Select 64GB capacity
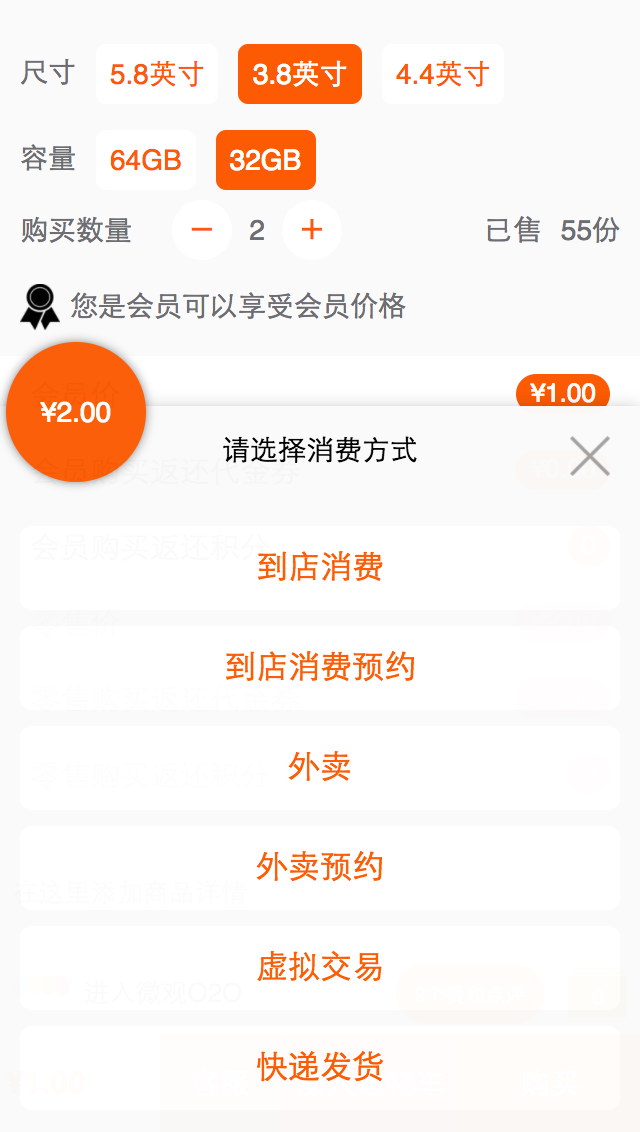640x1132 pixels. 146,160
